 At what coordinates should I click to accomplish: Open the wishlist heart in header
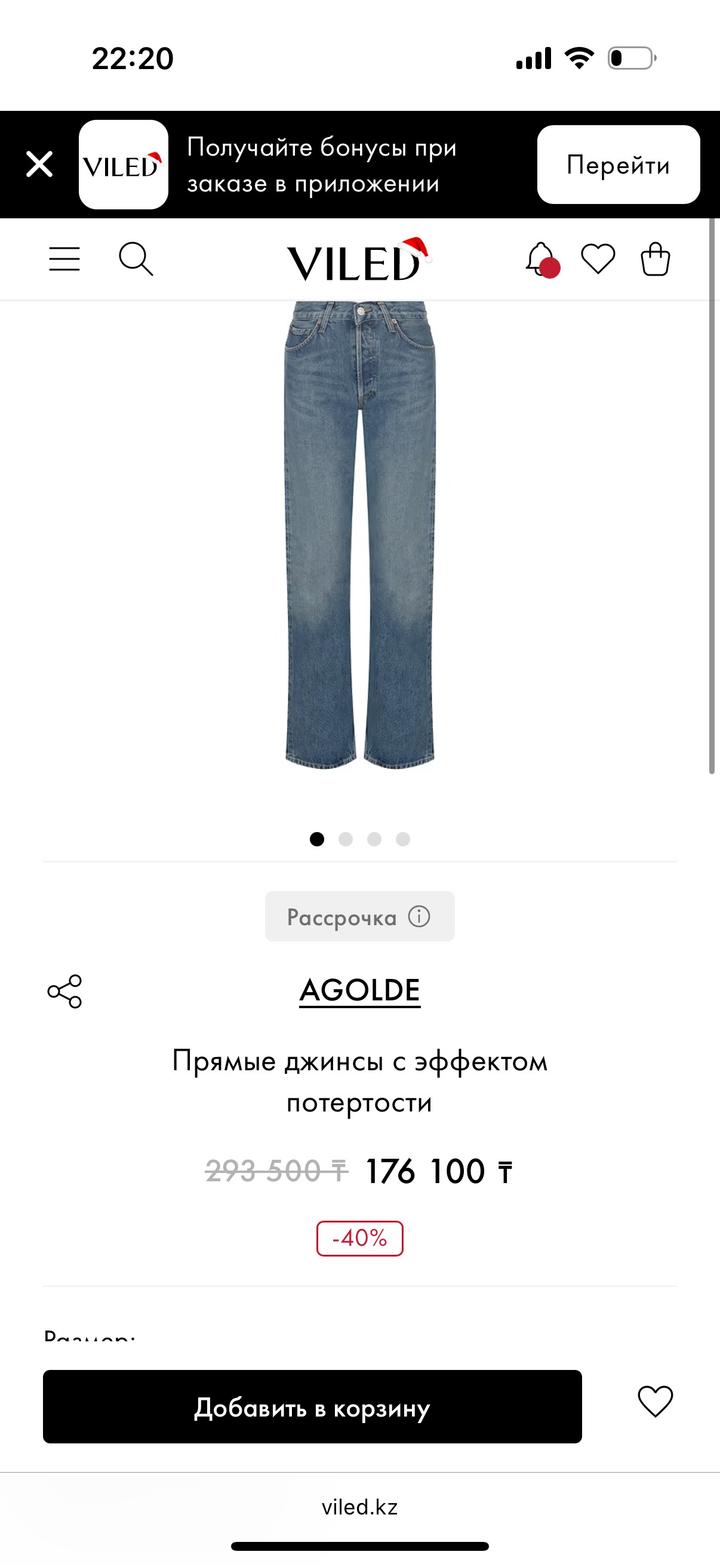point(598,259)
